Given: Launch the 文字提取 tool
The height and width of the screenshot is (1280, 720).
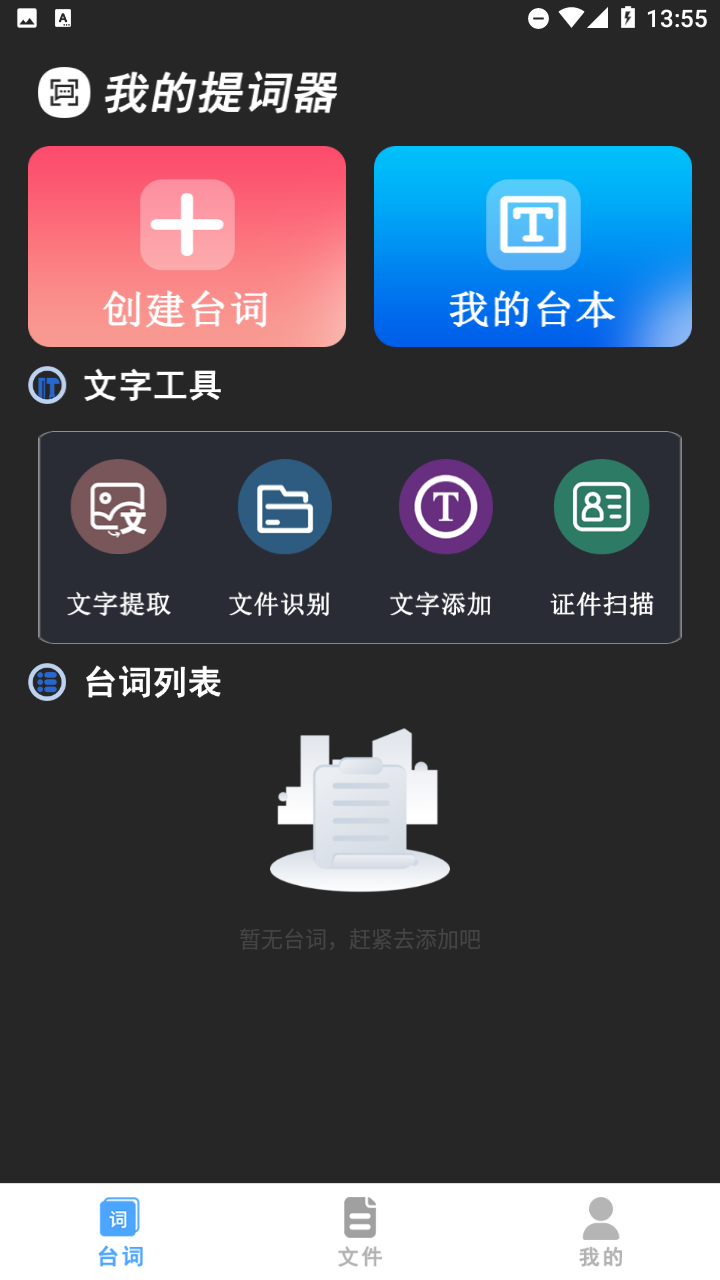Looking at the screenshot, I should click(119, 536).
